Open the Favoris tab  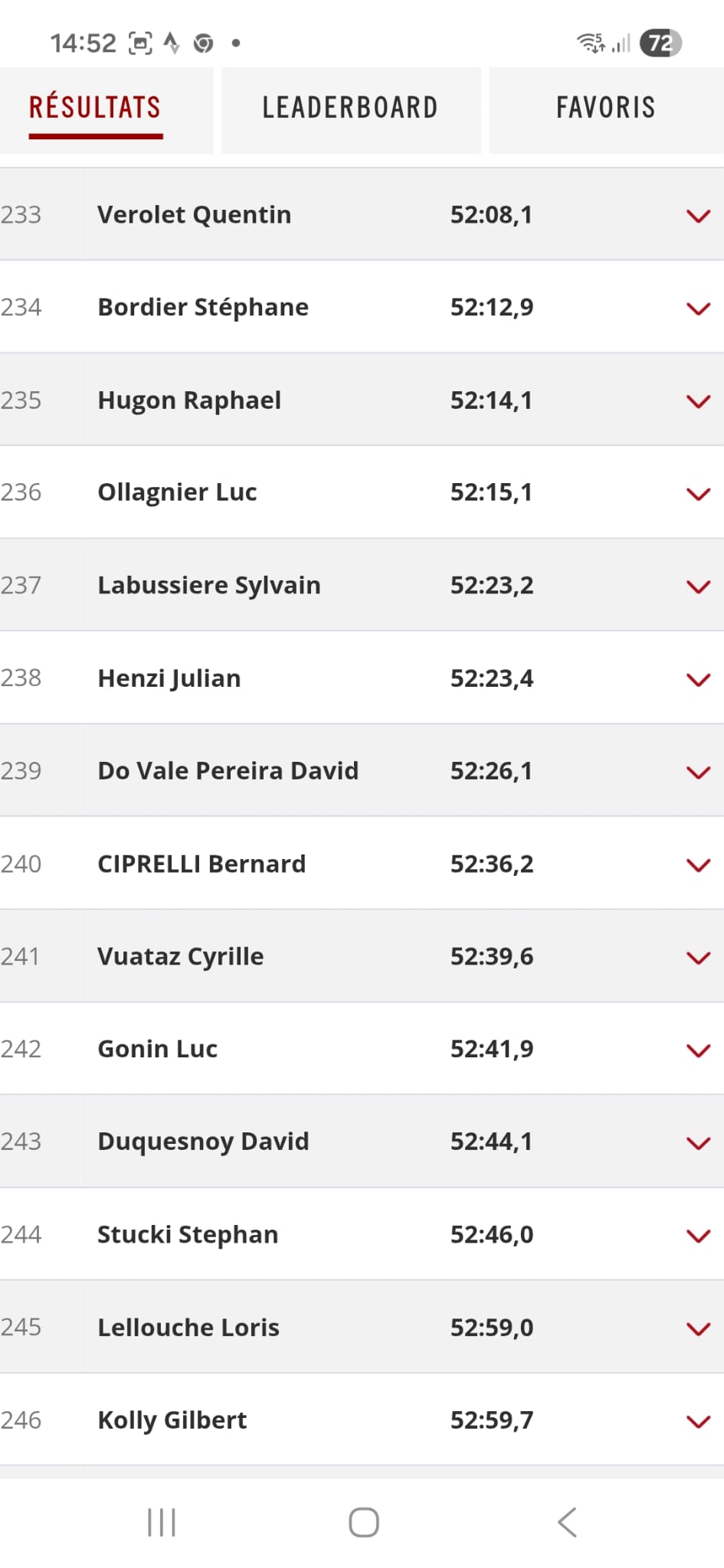605,108
